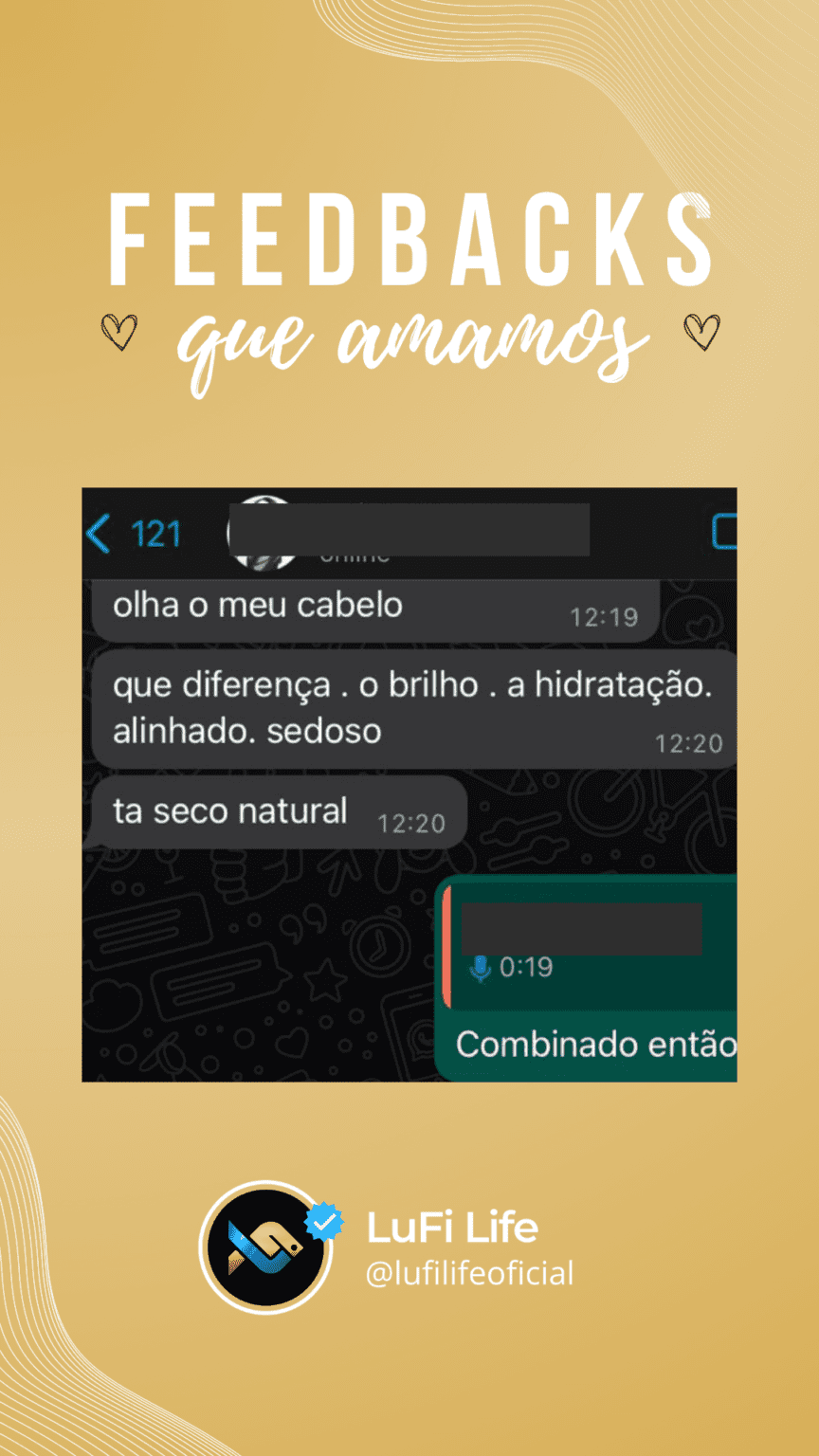Open the redacted contact name header
This screenshot has width=819, height=1456.
point(408,527)
